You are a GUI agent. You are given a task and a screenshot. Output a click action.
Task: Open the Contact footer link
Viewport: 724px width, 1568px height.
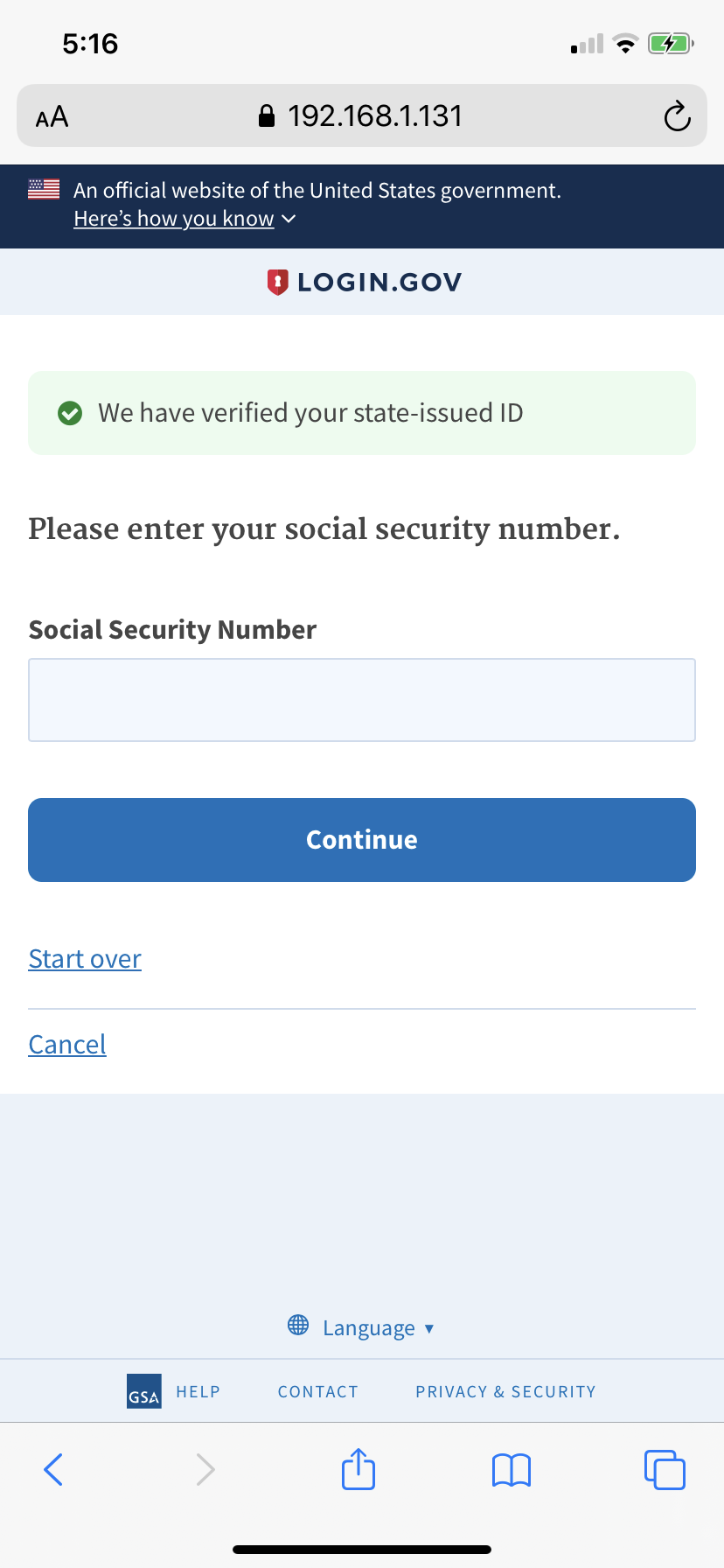click(317, 1392)
